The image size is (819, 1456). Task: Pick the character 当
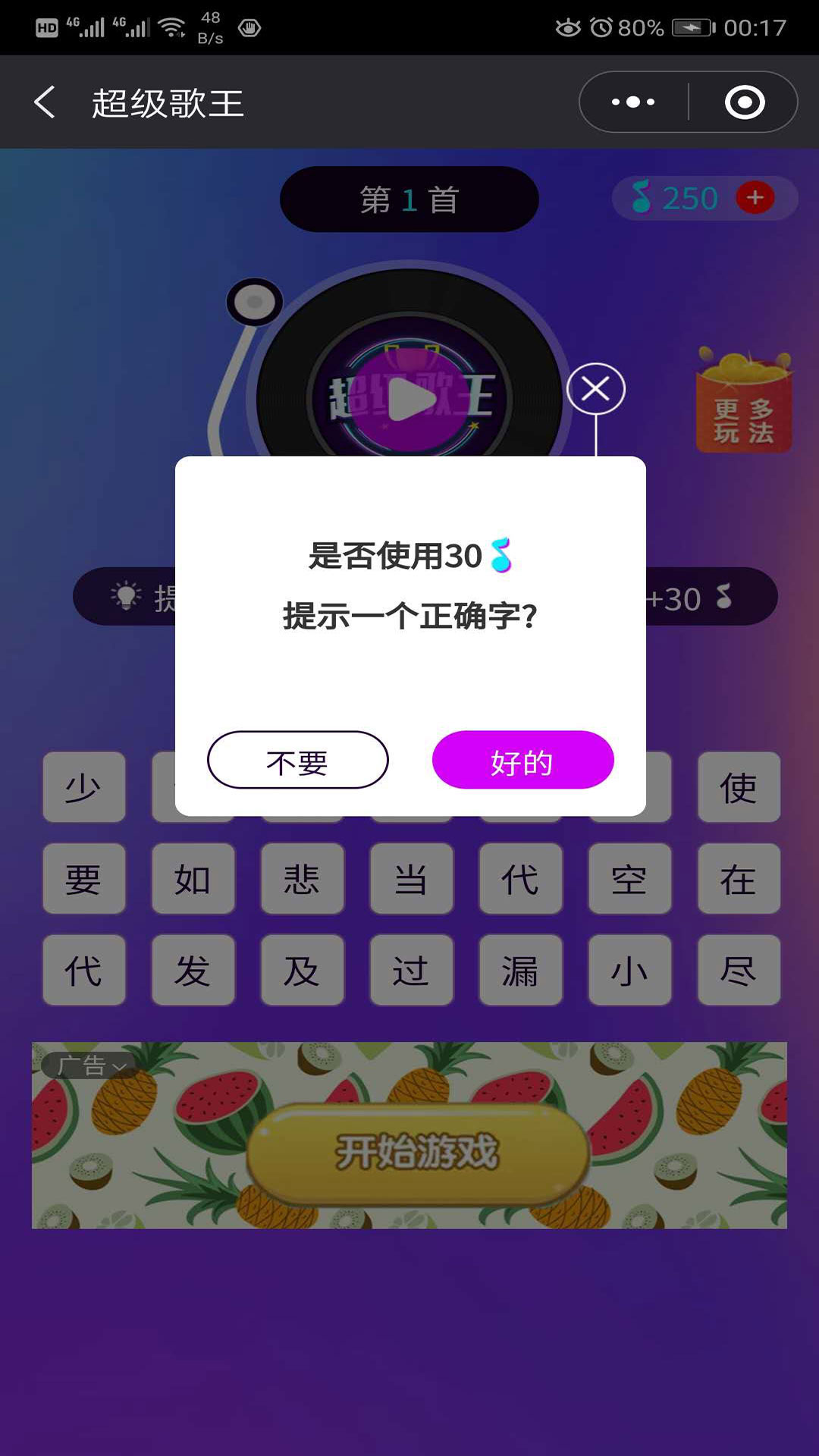[411, 880]
